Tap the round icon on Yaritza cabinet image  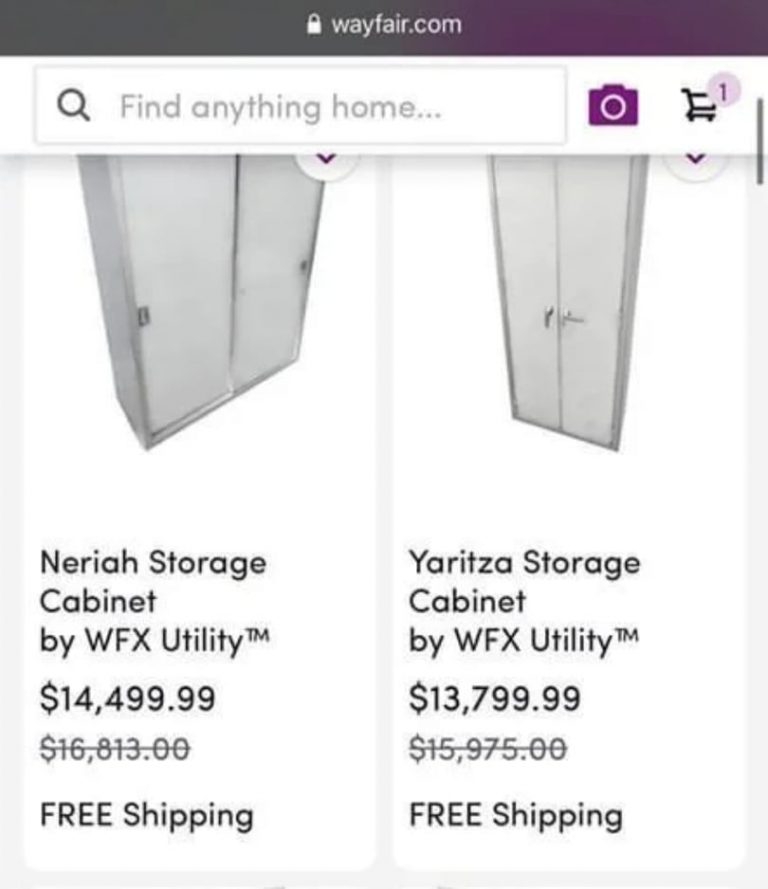[x=696, y=162]
